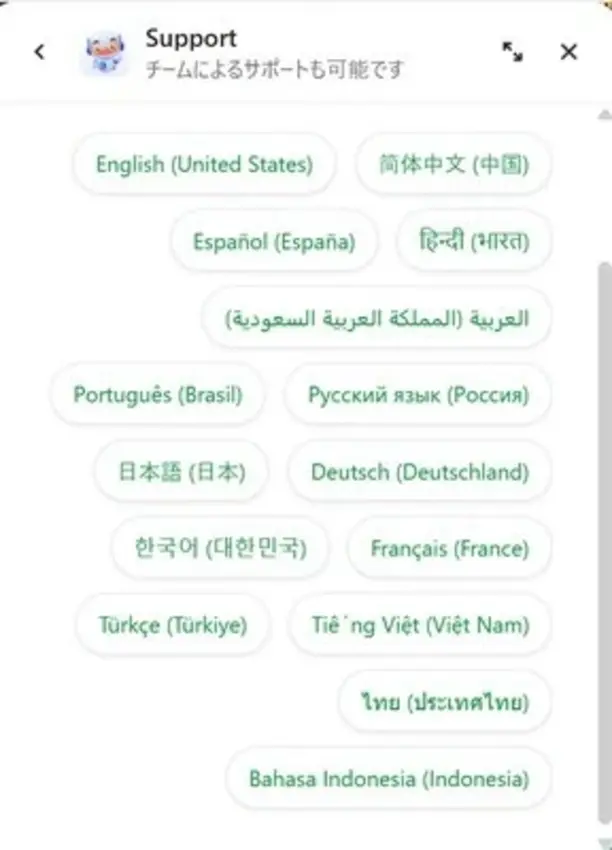Screen dimensions: 612x850
Task: Select Português (Brasil)
Action: tap(158, 394)
